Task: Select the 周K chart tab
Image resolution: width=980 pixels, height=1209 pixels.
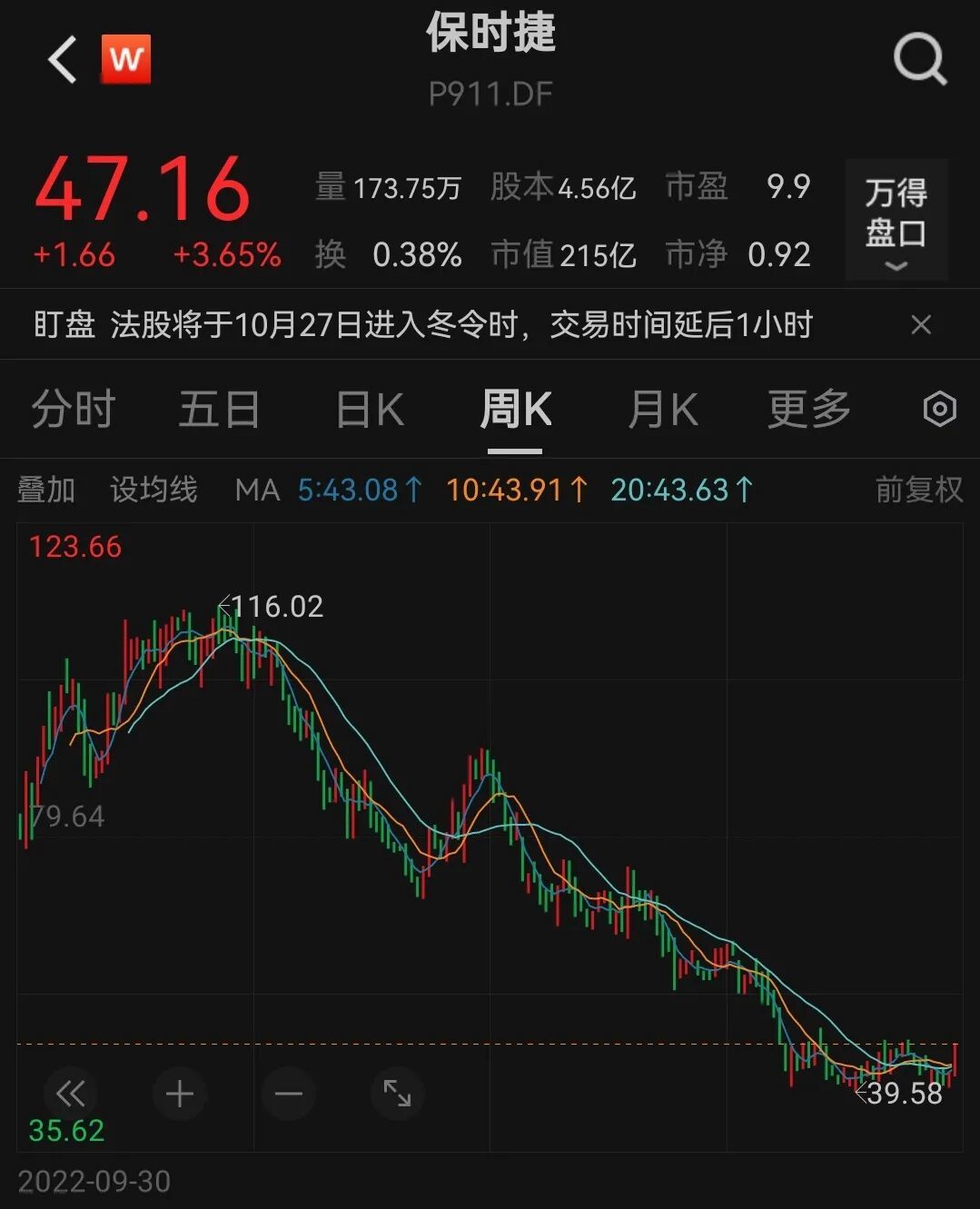Action: point(515,409)
